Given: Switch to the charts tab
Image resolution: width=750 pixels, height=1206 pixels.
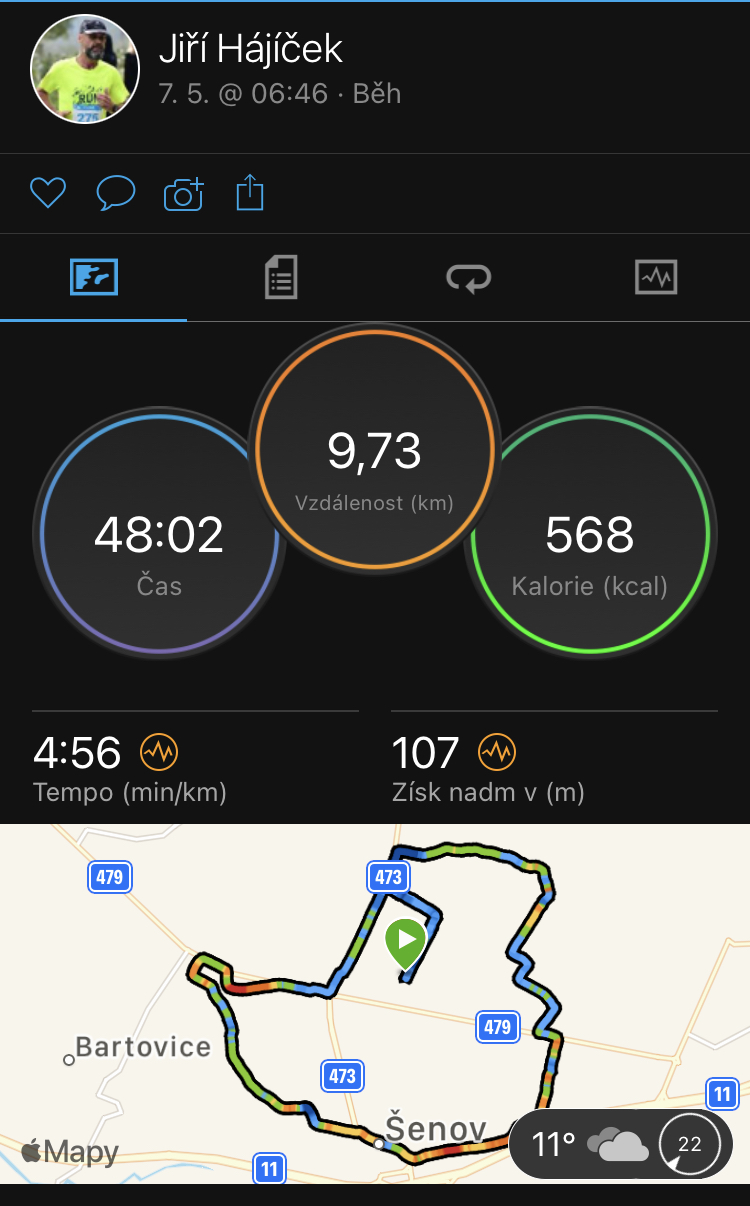Looking at the screenshot, I should click(x=656, y=277).
